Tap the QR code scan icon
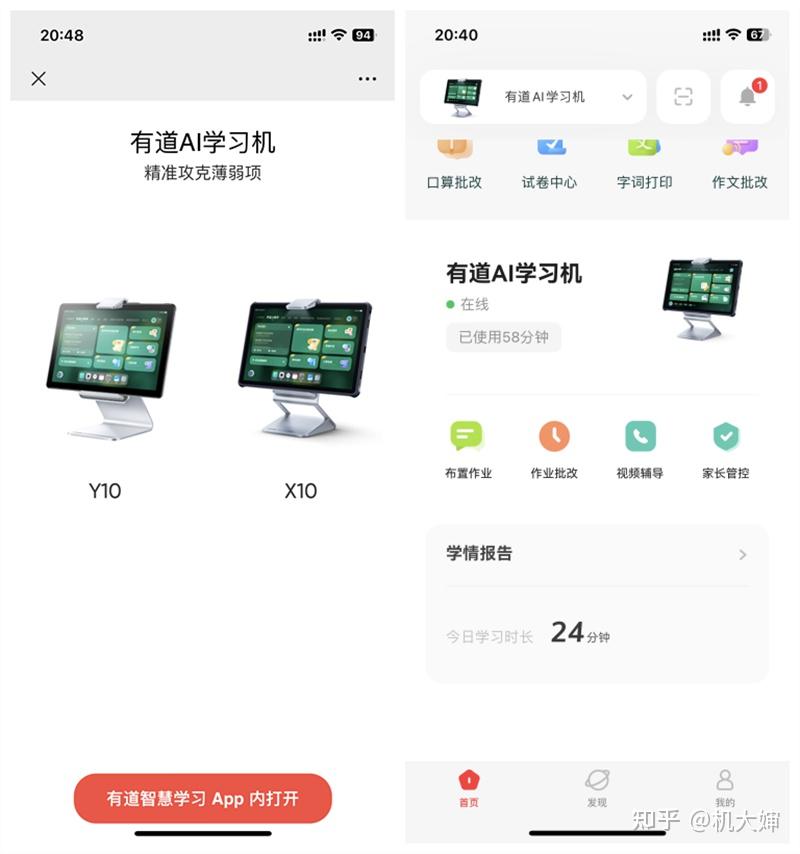The width and height of the screenshot is (800, 854). coord(683,96)
